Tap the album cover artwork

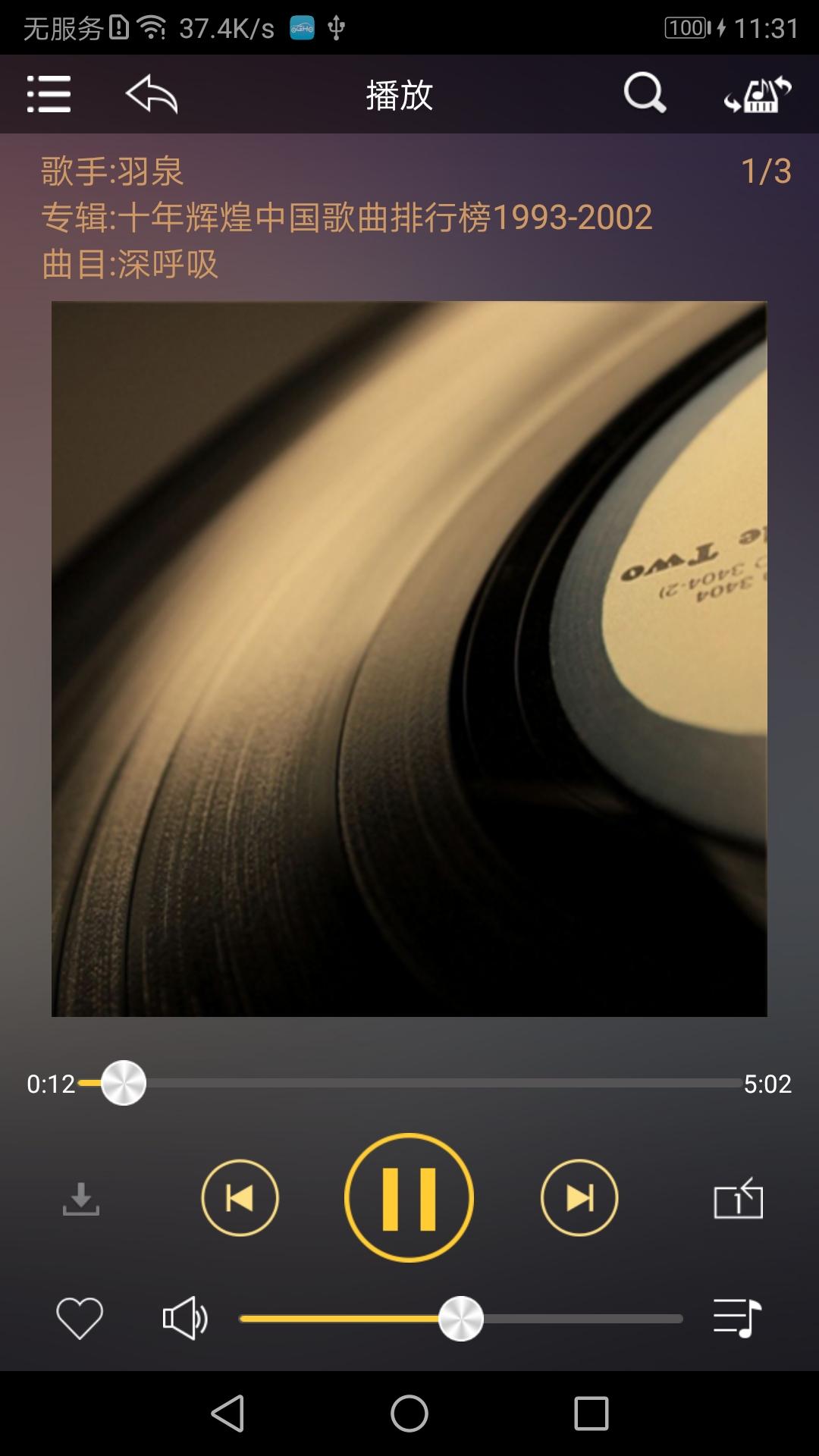409,658
